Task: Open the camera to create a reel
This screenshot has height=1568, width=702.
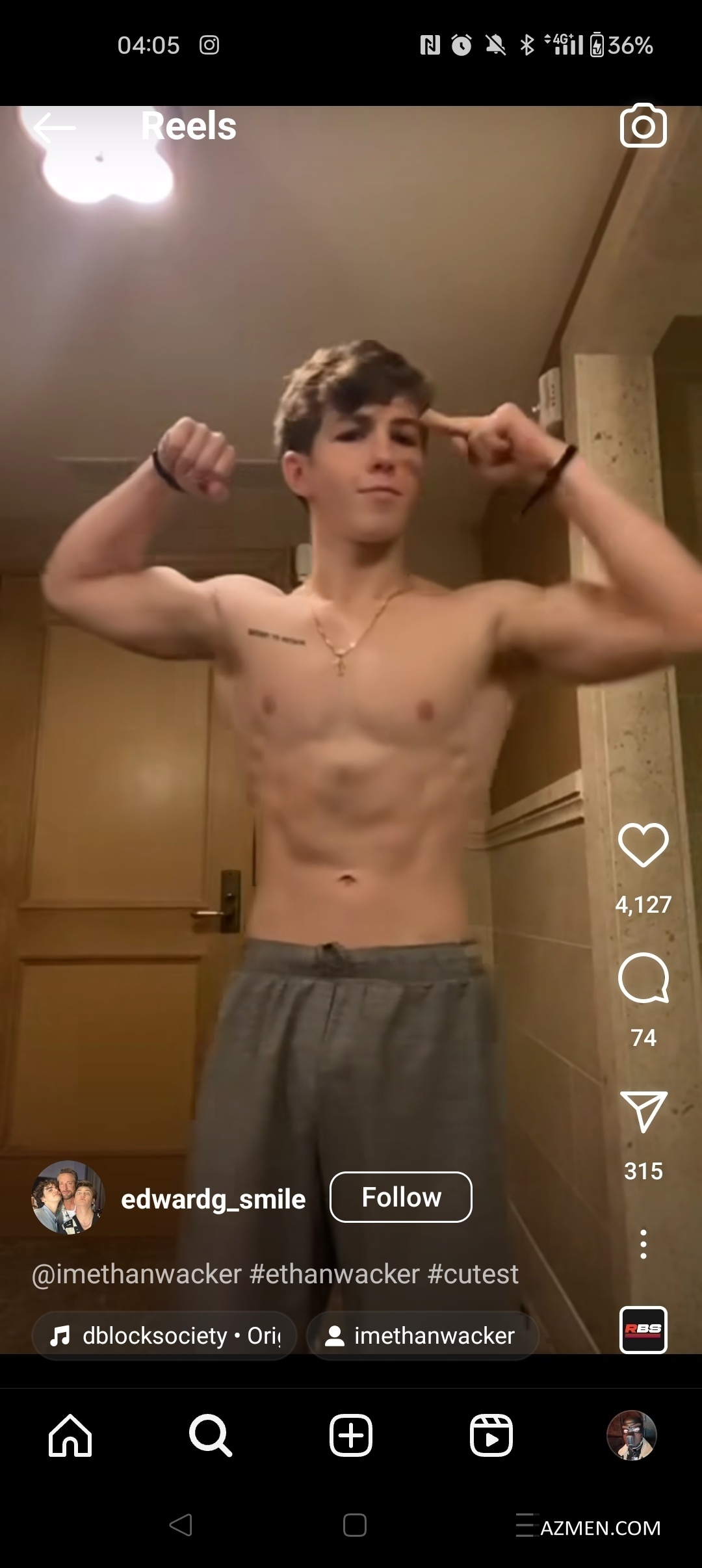Action: click(643, 126)
